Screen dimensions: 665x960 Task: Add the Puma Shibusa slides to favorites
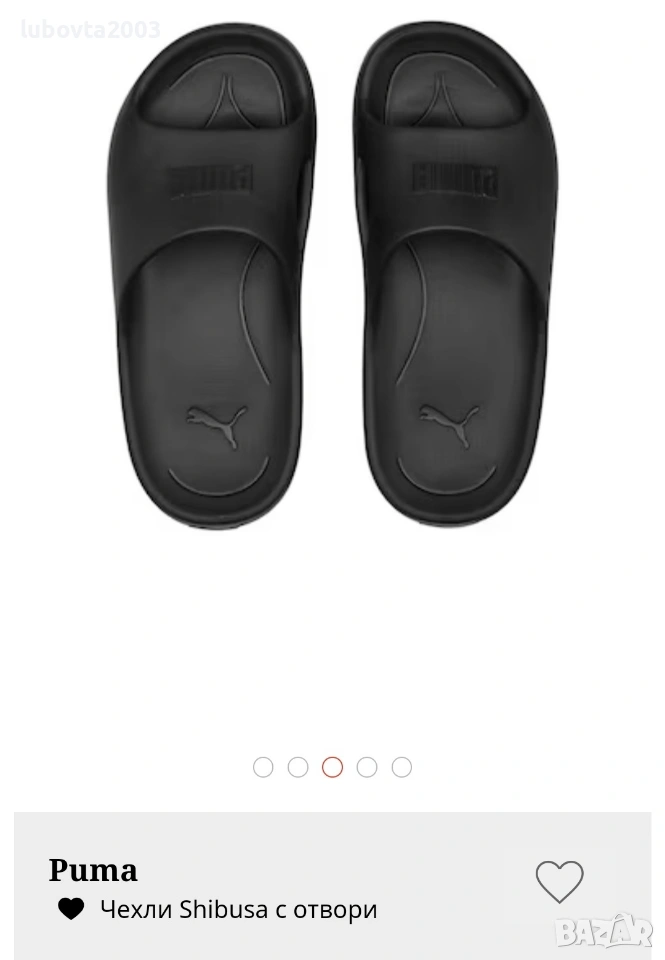(559, 881)
